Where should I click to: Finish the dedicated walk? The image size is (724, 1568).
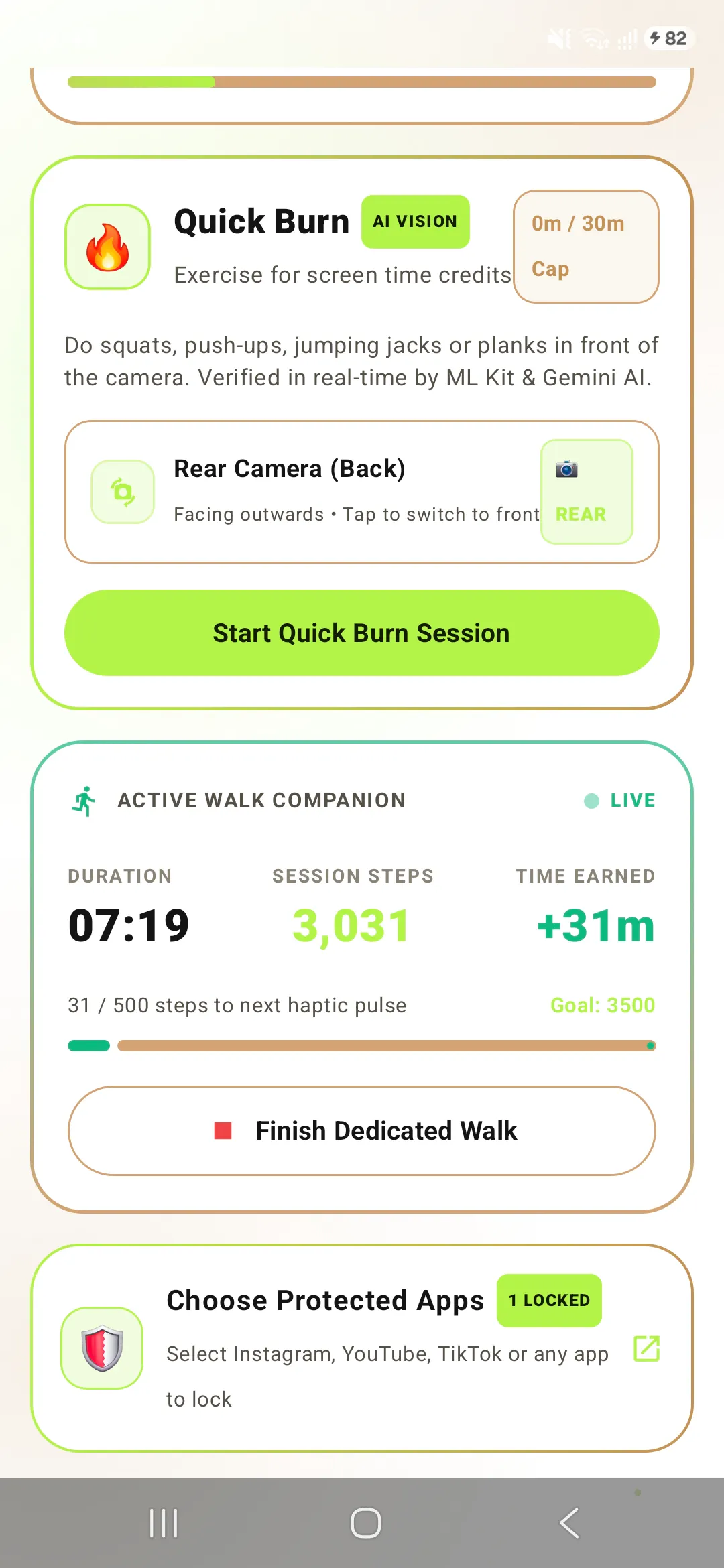(362, 1131)
